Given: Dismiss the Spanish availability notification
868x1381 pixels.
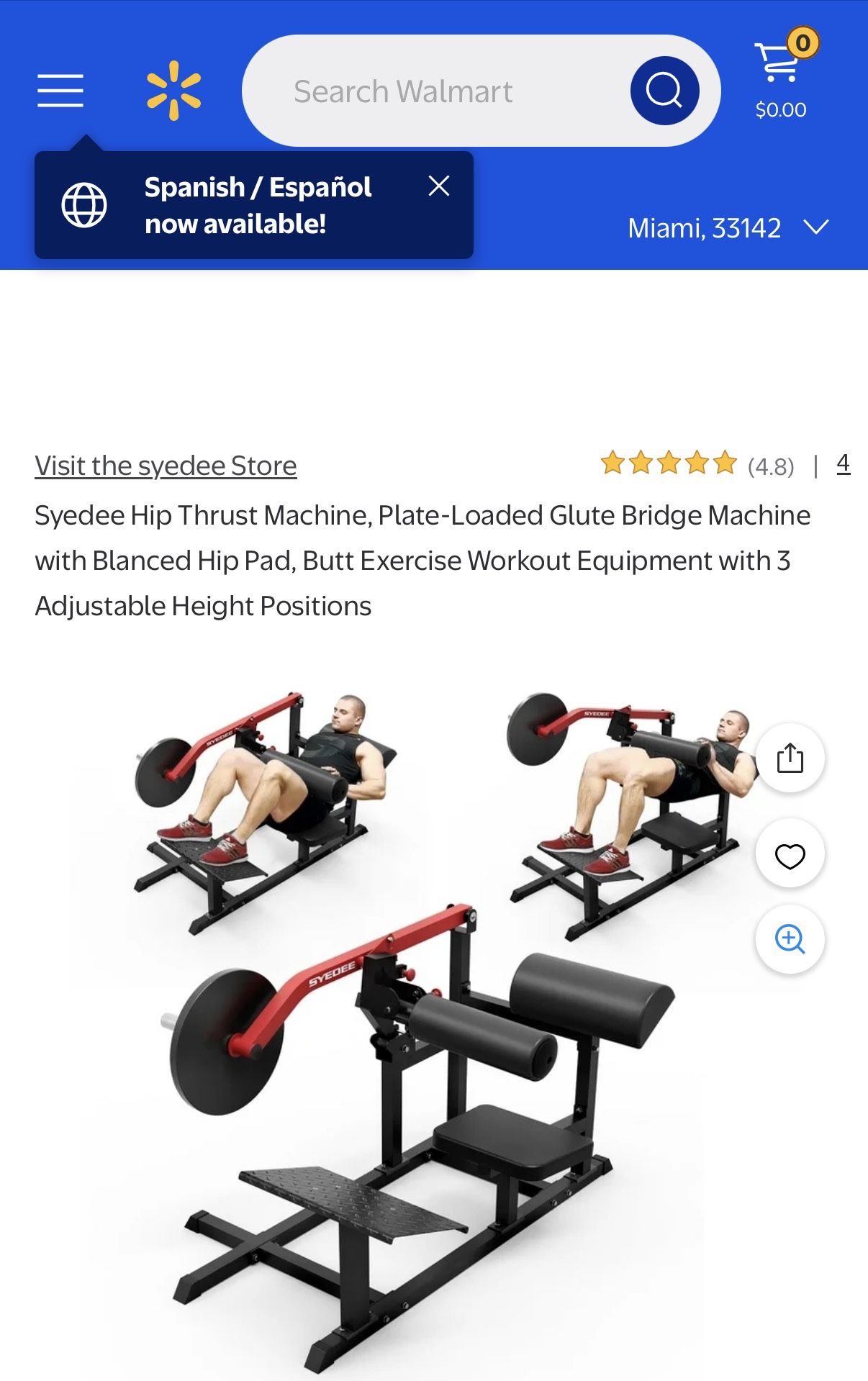Looking at the screenshot, I should click(439, 186).
